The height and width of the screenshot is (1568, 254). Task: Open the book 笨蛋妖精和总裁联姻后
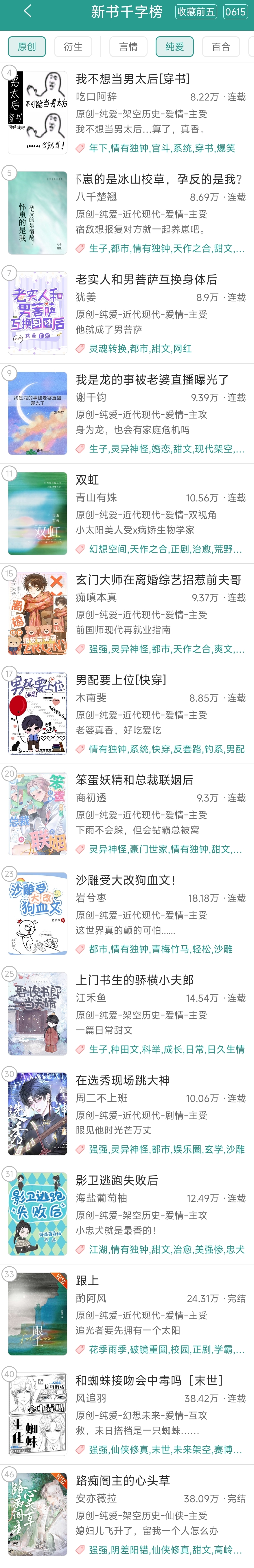tap(134, 780)
